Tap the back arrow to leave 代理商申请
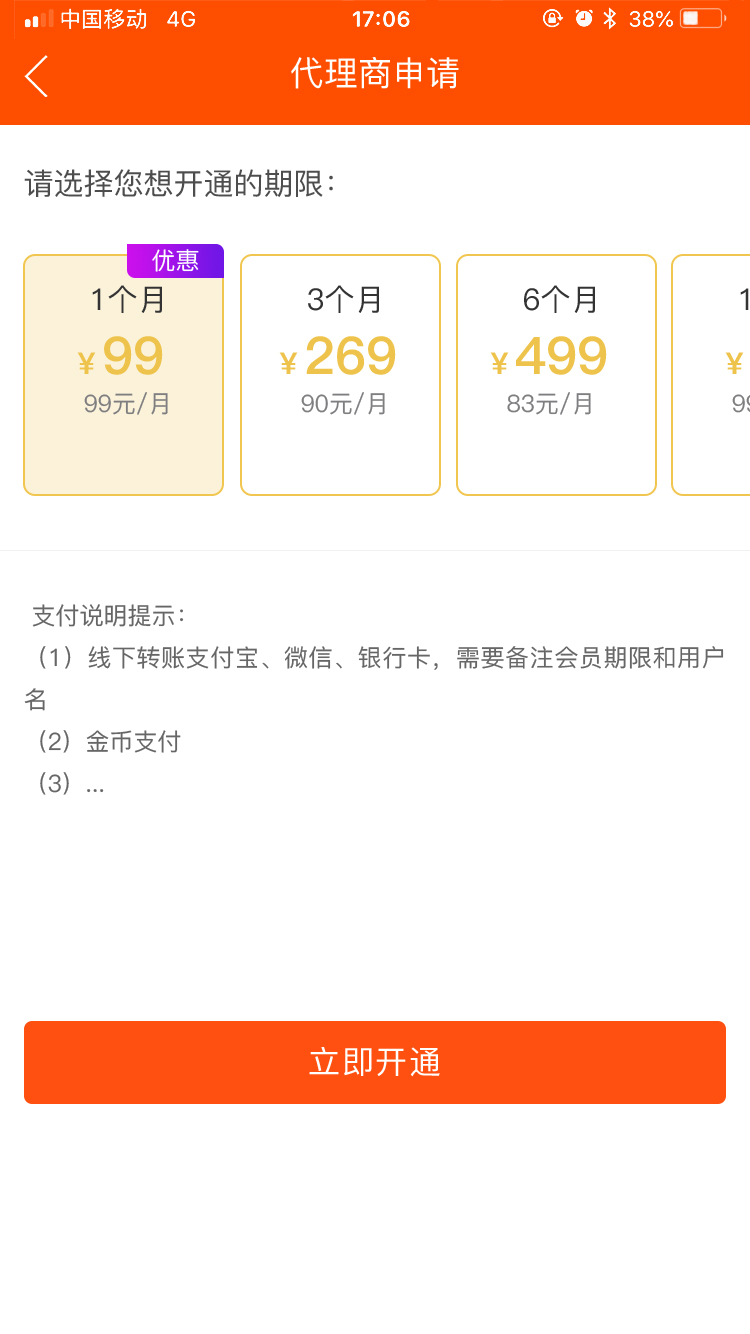The height and width of the screenshot is (1334, 750). (x=36, y=75)
